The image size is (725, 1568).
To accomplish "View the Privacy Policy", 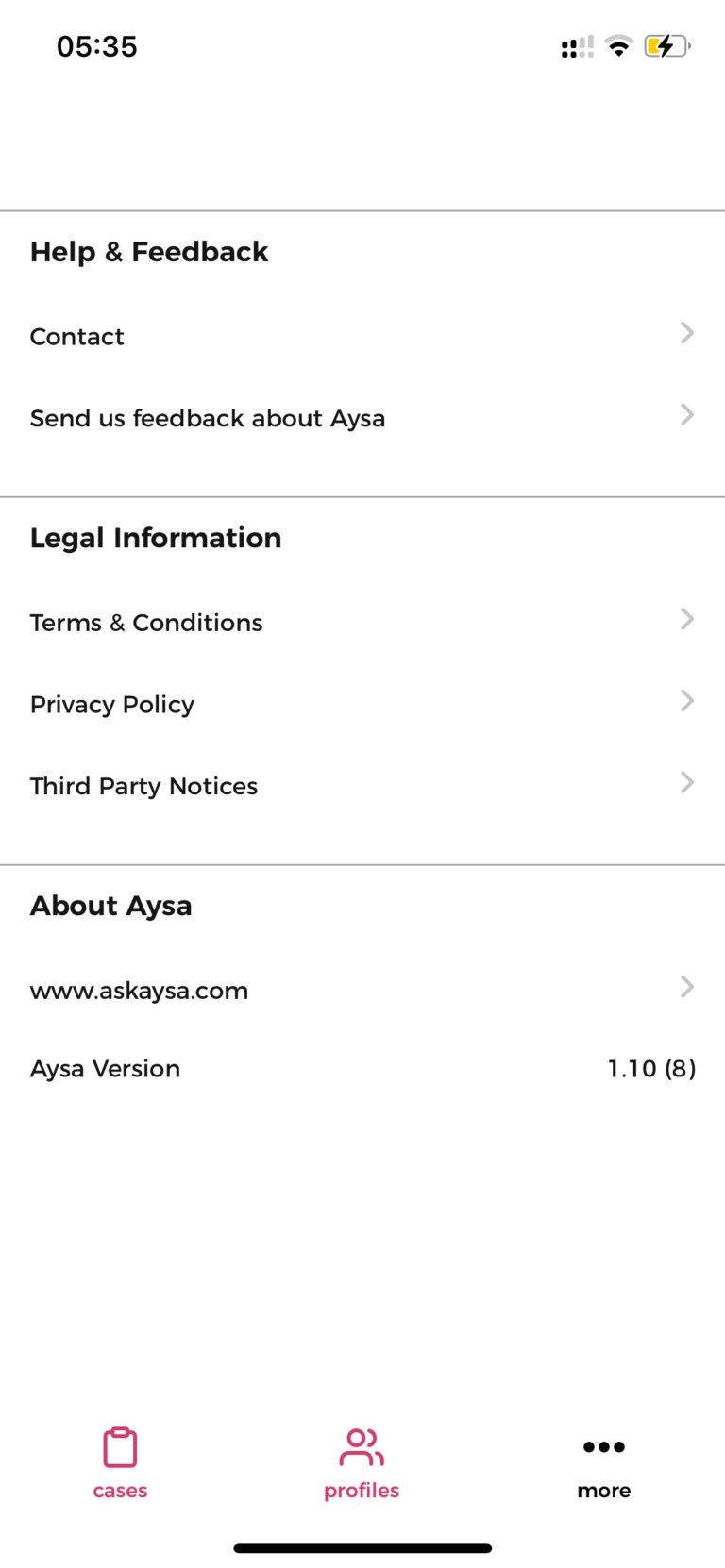I will coord(362,705).
